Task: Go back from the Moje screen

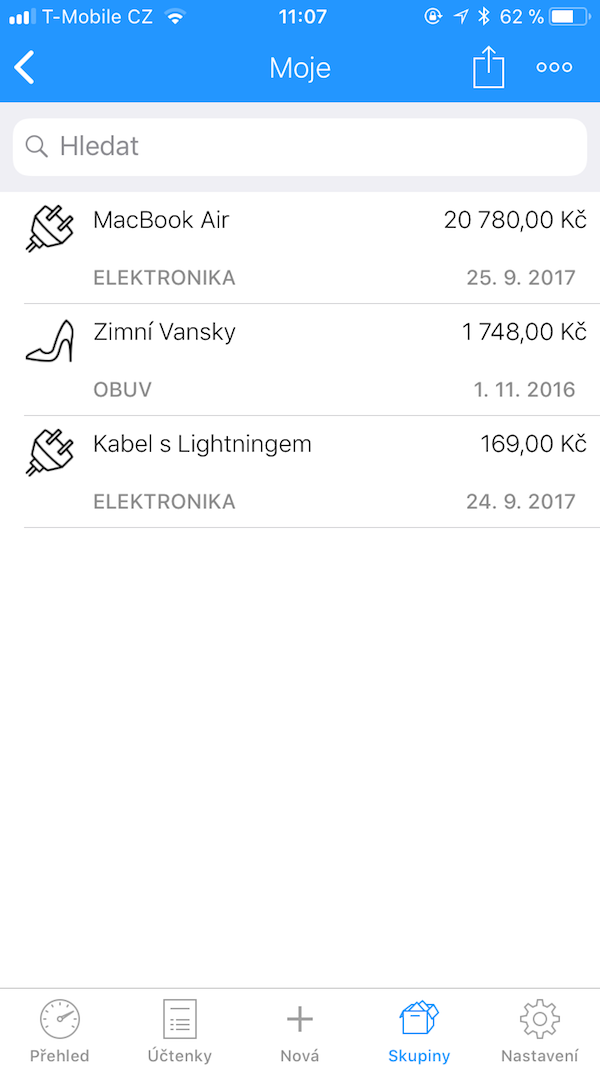Action: (x=25, y=68)
